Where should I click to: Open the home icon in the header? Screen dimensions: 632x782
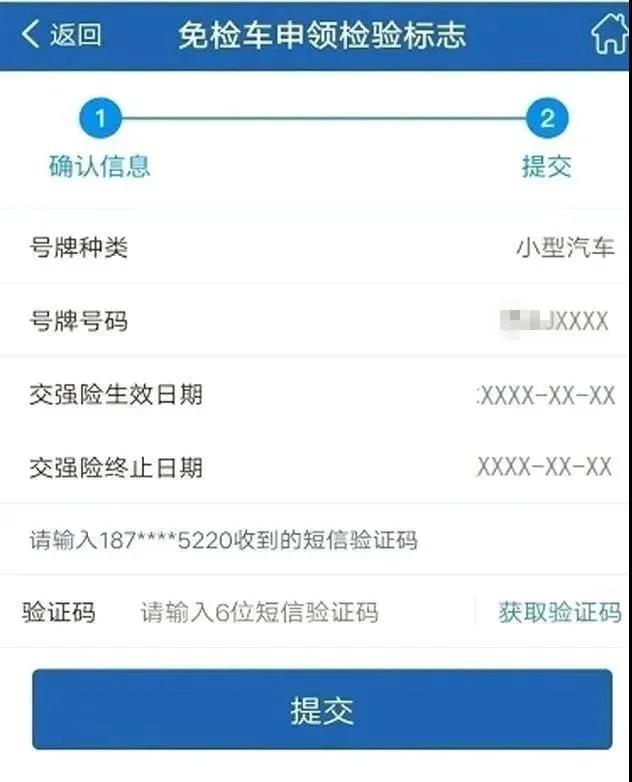609,35
